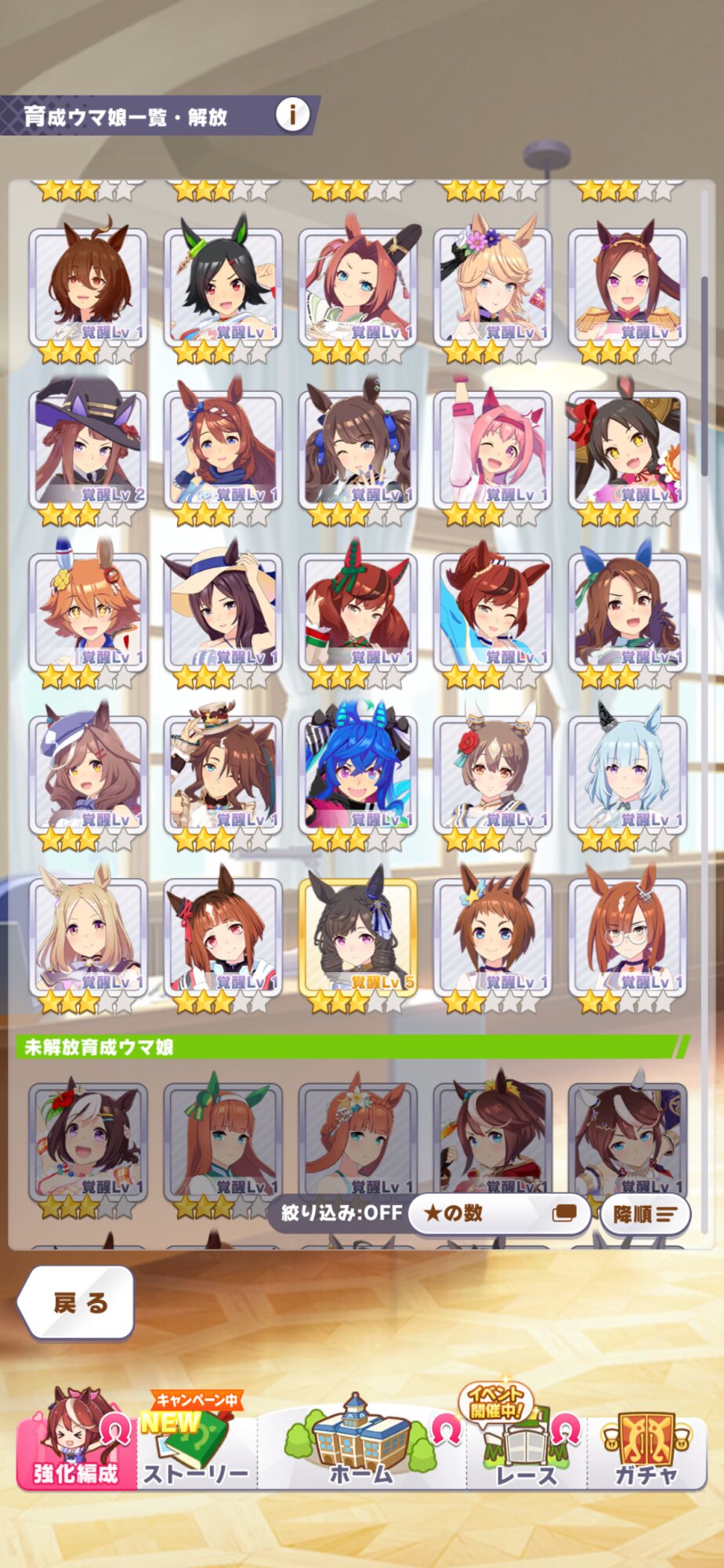Select the first locked character under 未解放育成ウマ娘
Screen dimensions: 724x1568
(x=88, y=1142)
